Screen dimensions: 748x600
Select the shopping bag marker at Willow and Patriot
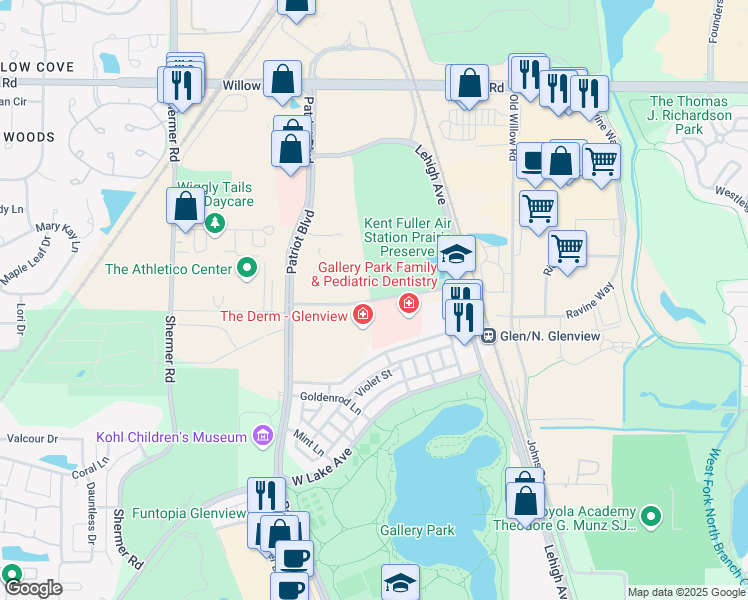[x=282, y=83]
